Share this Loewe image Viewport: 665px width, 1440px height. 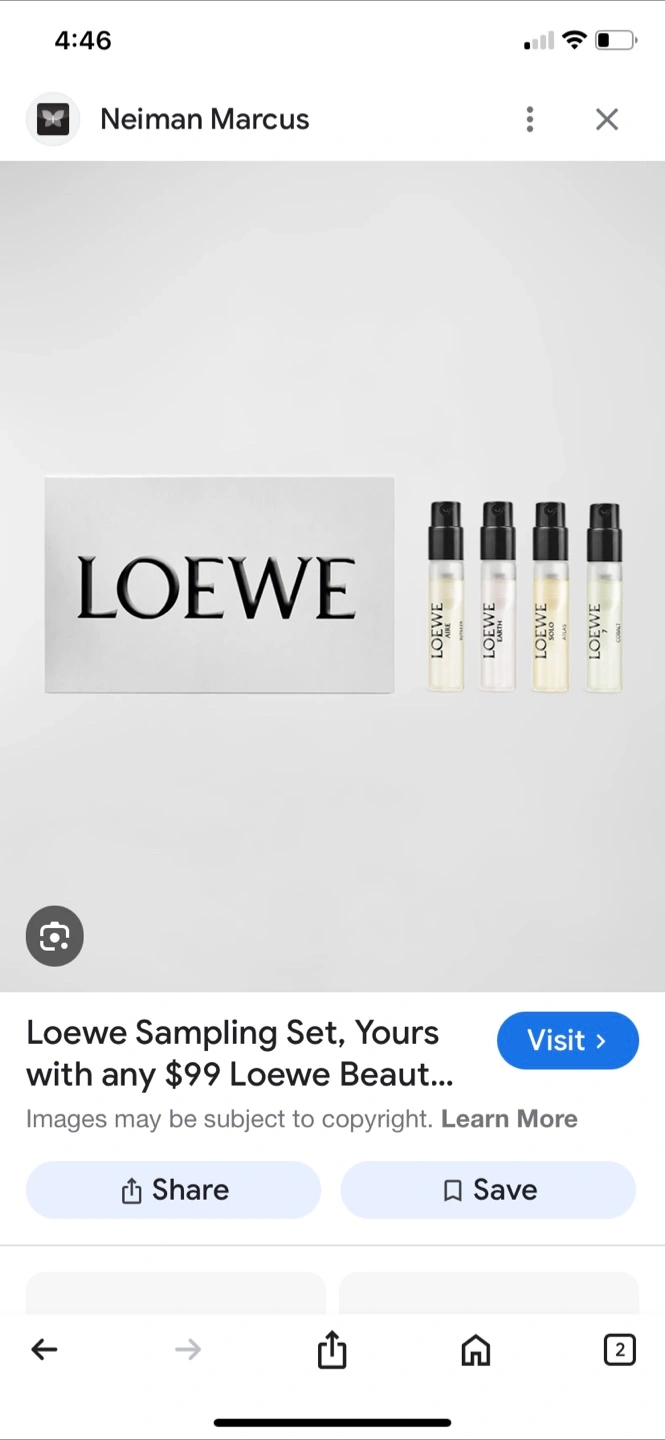click(x=173, y=1190)
